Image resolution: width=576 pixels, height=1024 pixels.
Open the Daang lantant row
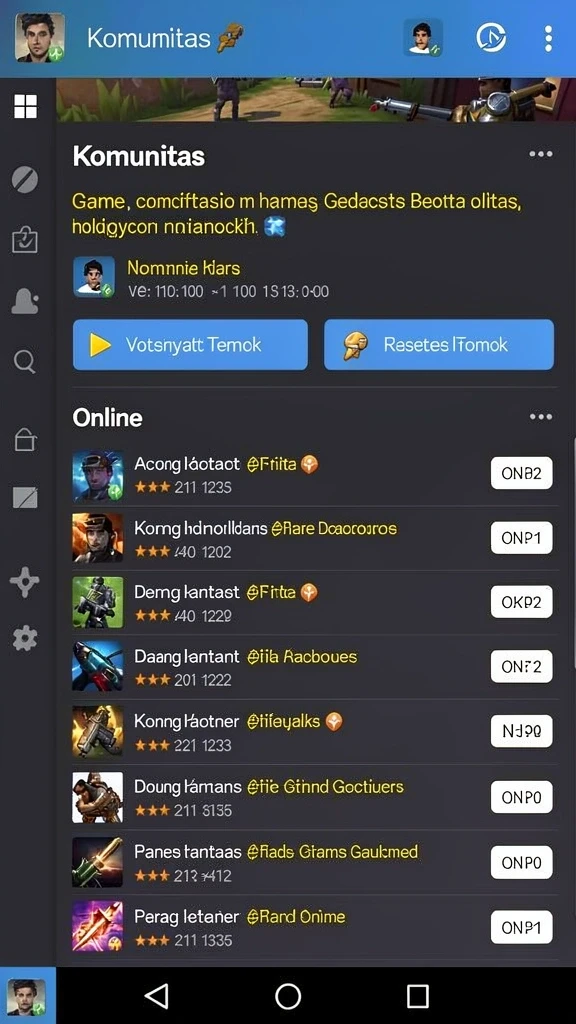313,666
